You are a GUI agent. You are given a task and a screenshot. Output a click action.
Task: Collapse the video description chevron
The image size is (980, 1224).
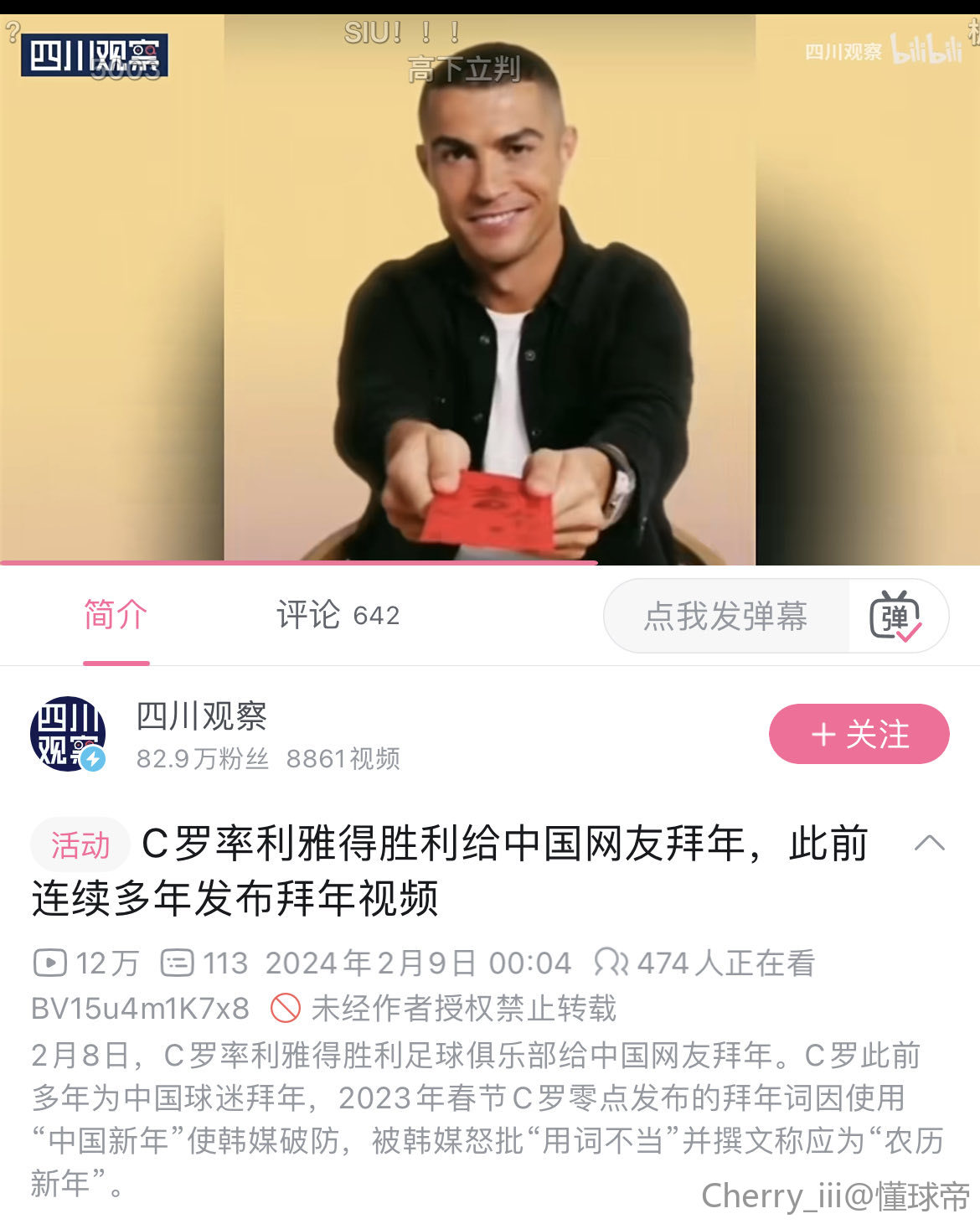[x=929, y=843]
